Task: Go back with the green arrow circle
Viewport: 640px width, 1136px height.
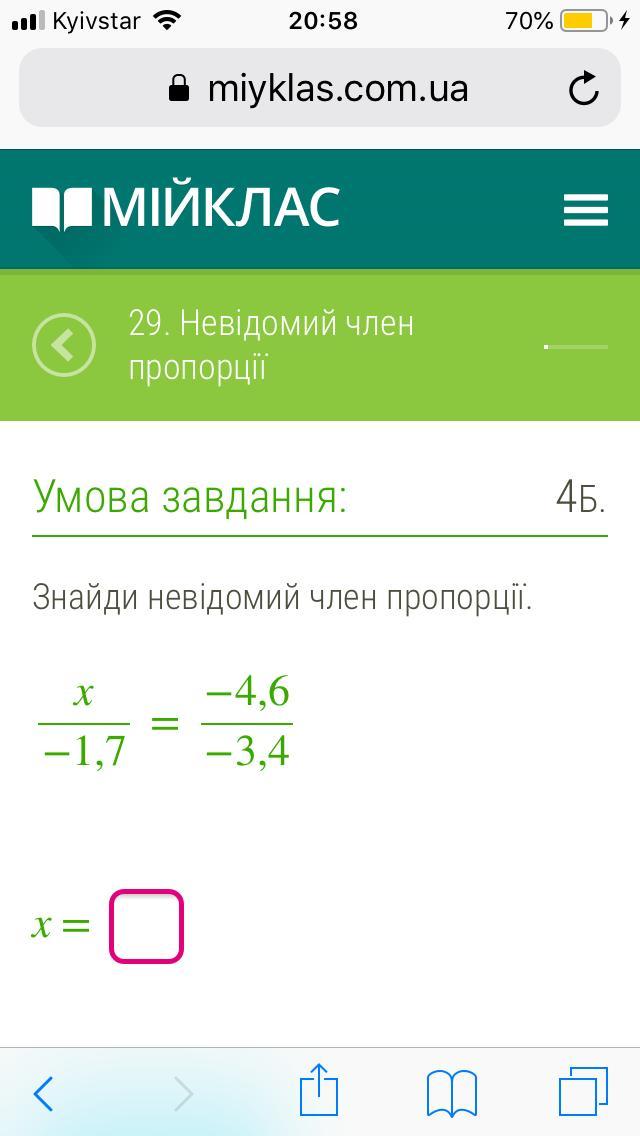Action: click(64, 345)
